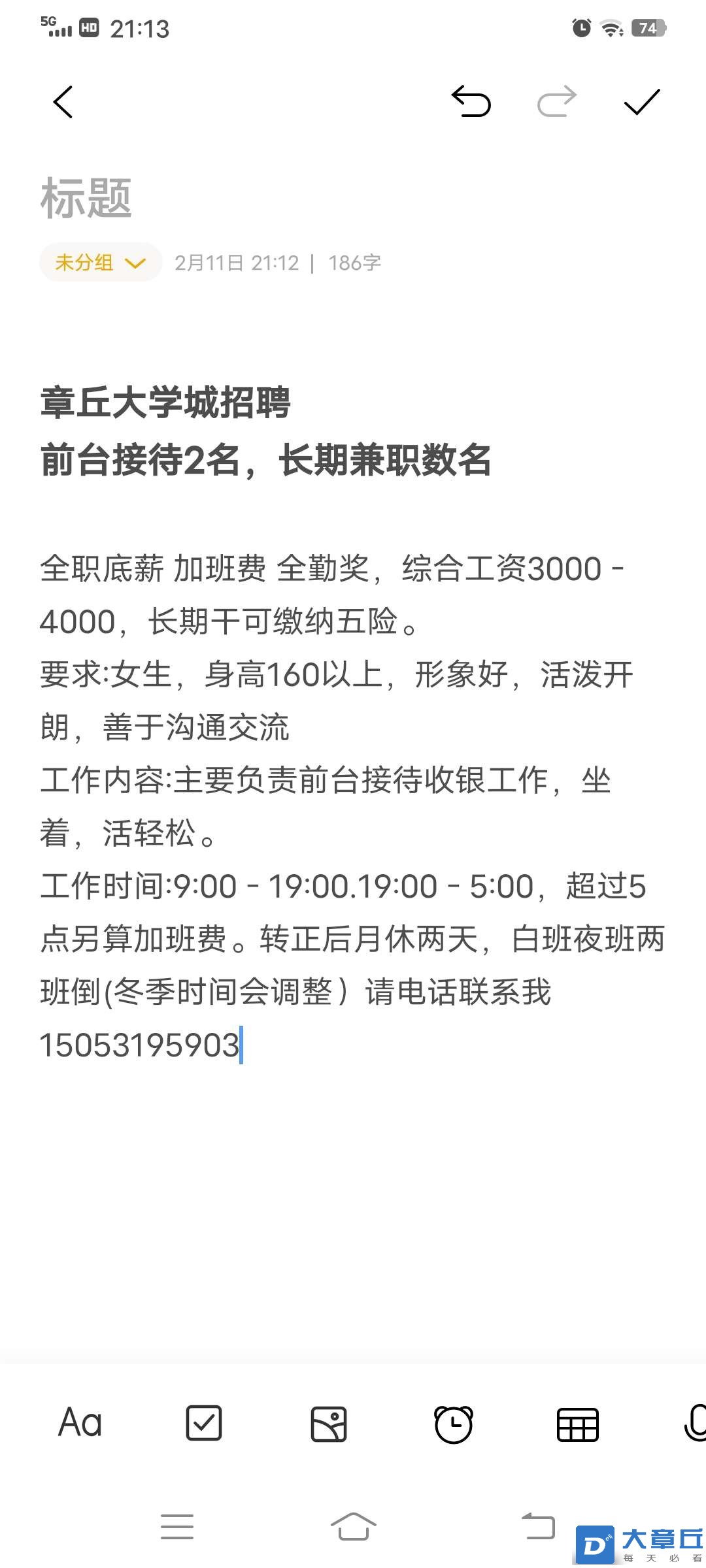706x1568 pixels.
Task: Expand the 未分组 group dropdown
Action: [x=101, y=263]
